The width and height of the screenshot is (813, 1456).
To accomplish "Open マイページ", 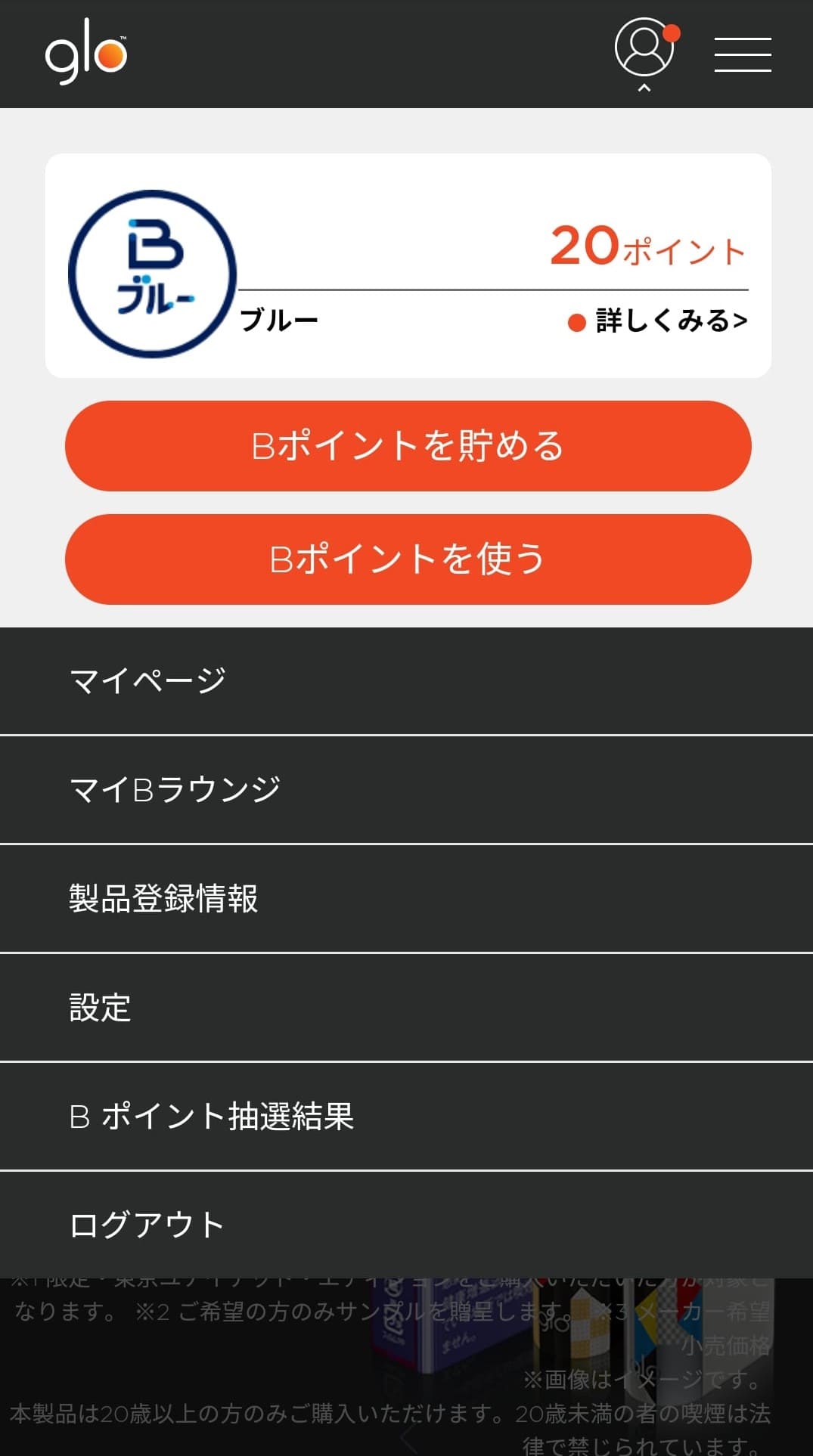I will 406,681.
